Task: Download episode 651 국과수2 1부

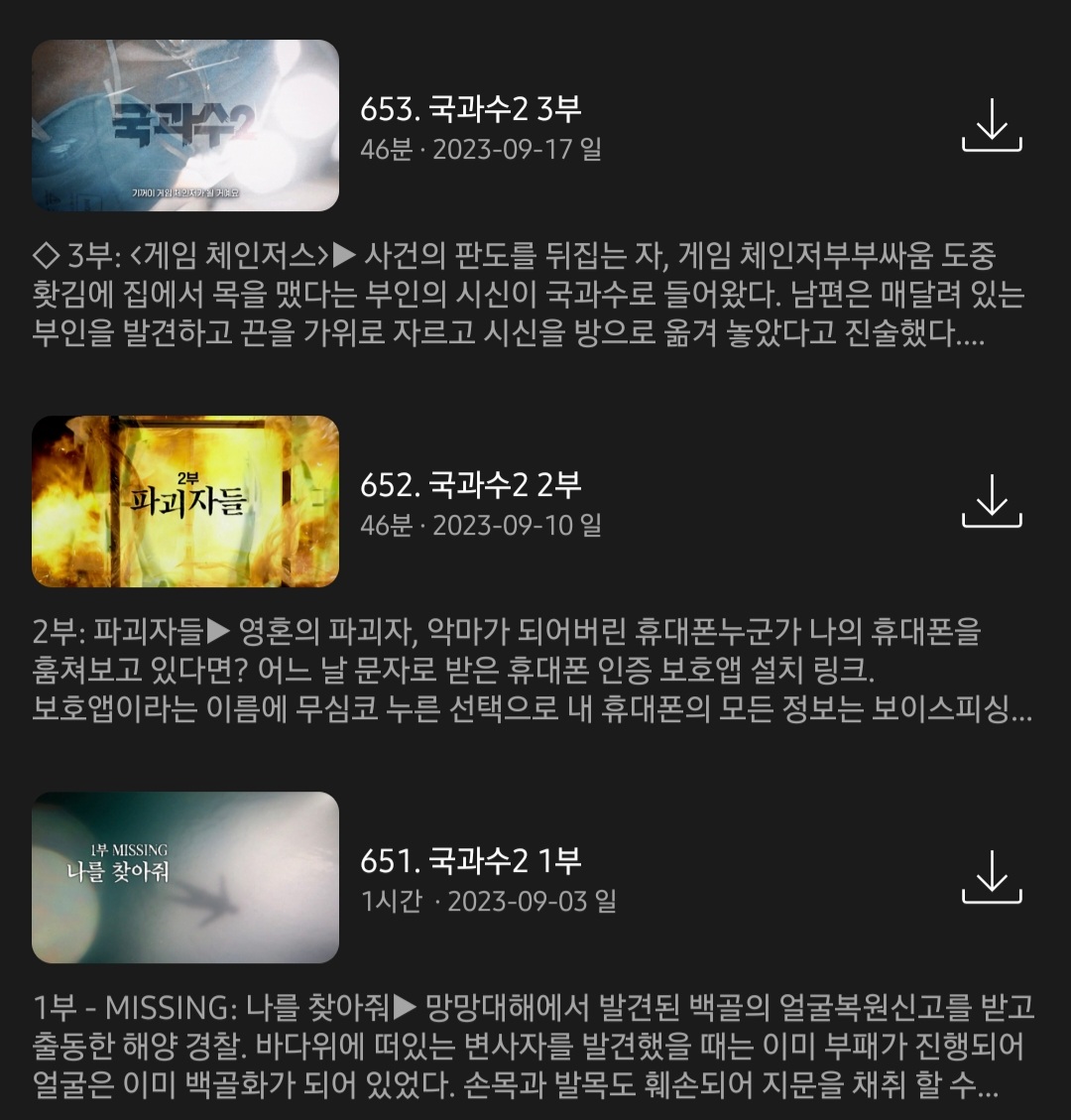Action: (x=992, y=878)
